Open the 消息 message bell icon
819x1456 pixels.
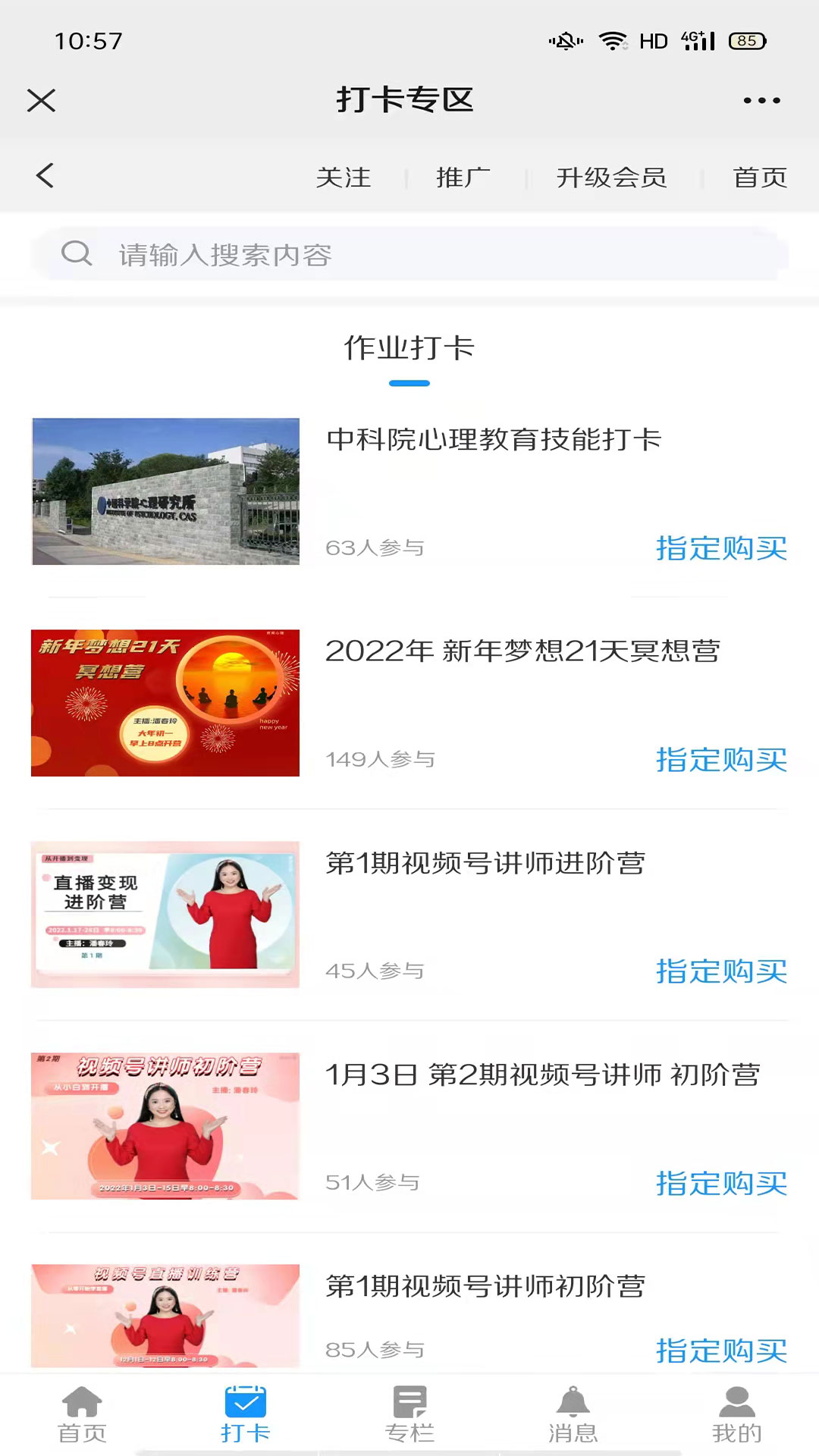point(573,1412)
